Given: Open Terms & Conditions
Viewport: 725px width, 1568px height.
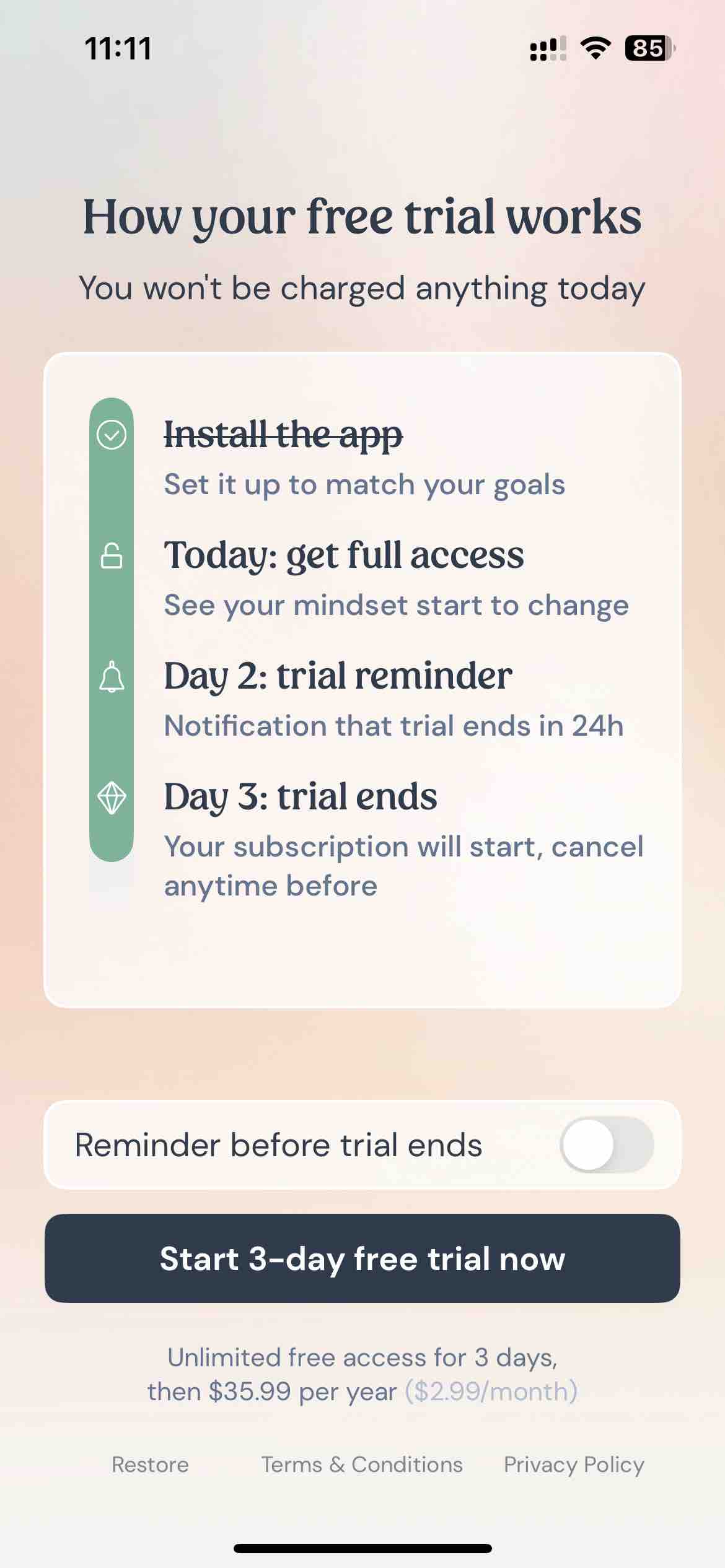Looking at the screenshot, I should (x=362, y=1465).
